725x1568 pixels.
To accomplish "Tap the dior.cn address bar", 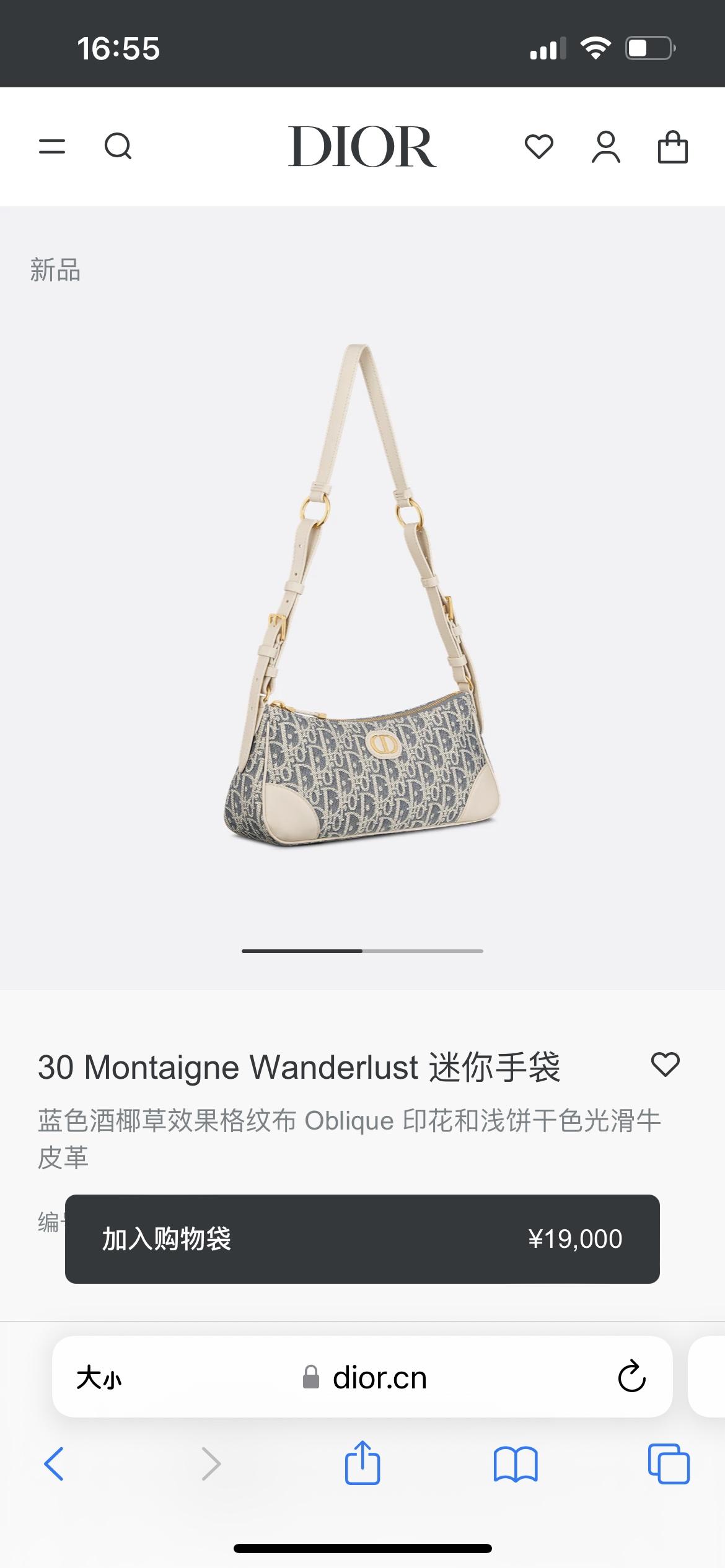I will coord(366,1378).
